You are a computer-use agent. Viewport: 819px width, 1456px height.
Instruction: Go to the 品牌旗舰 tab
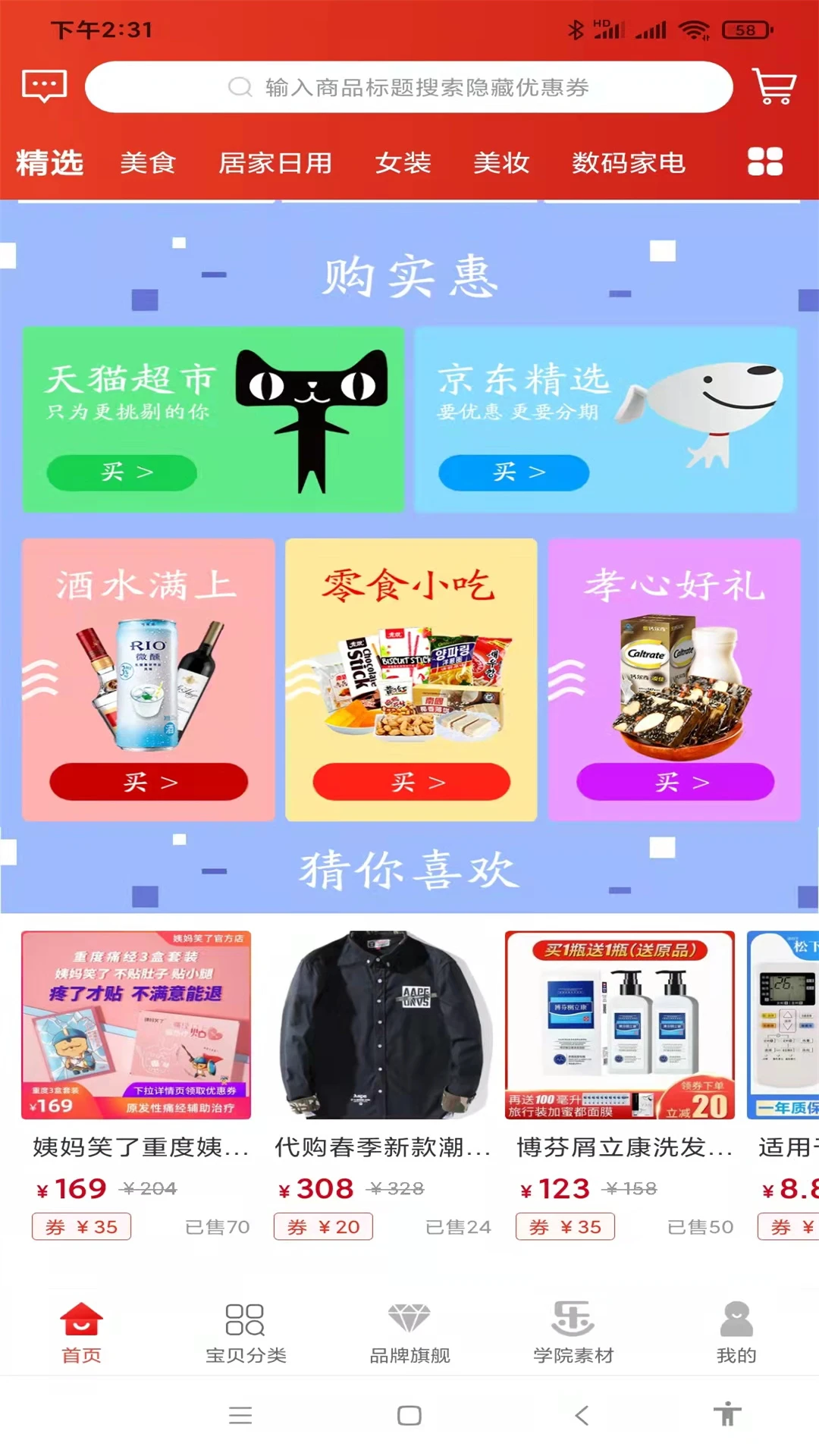[x=409, y=1332]
